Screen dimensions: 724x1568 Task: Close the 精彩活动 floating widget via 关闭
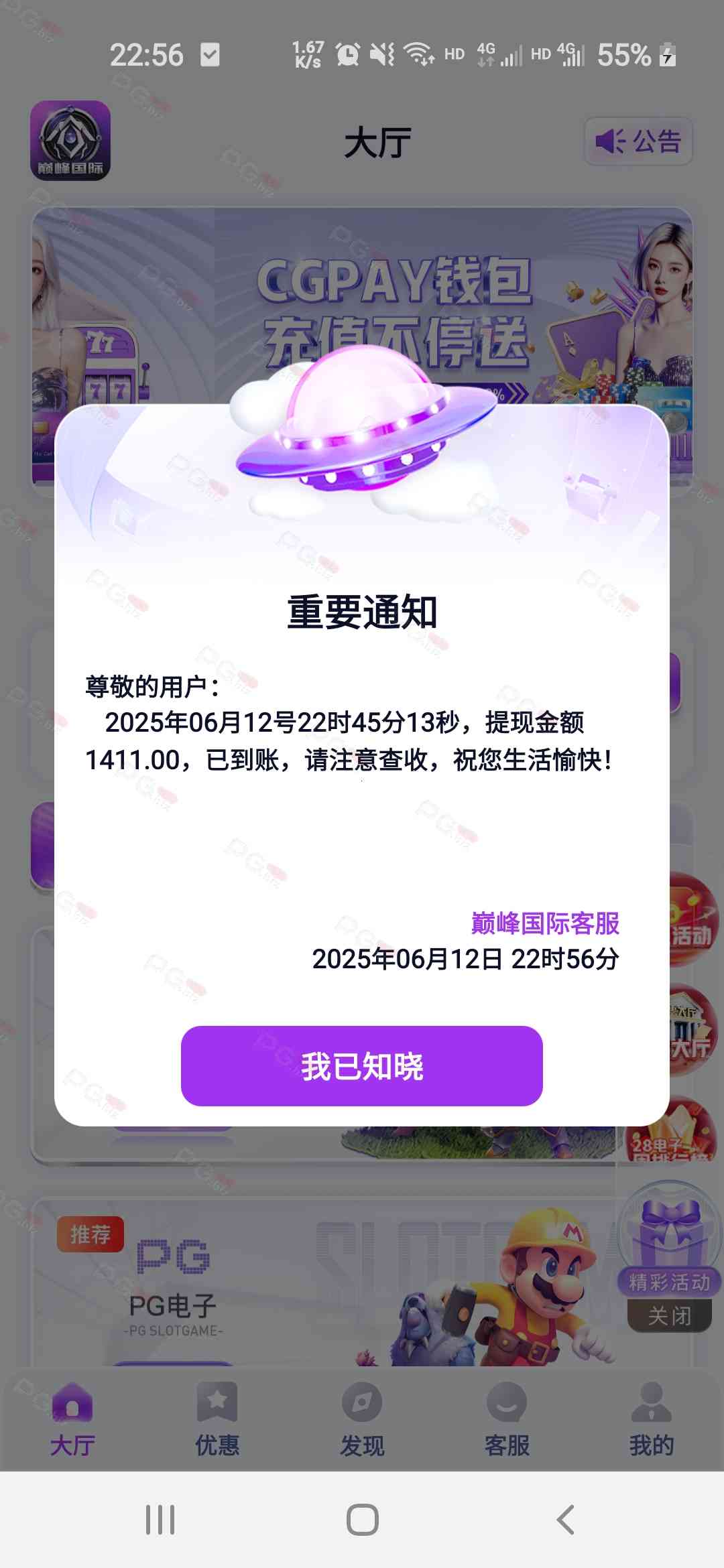pos(669,1316)
